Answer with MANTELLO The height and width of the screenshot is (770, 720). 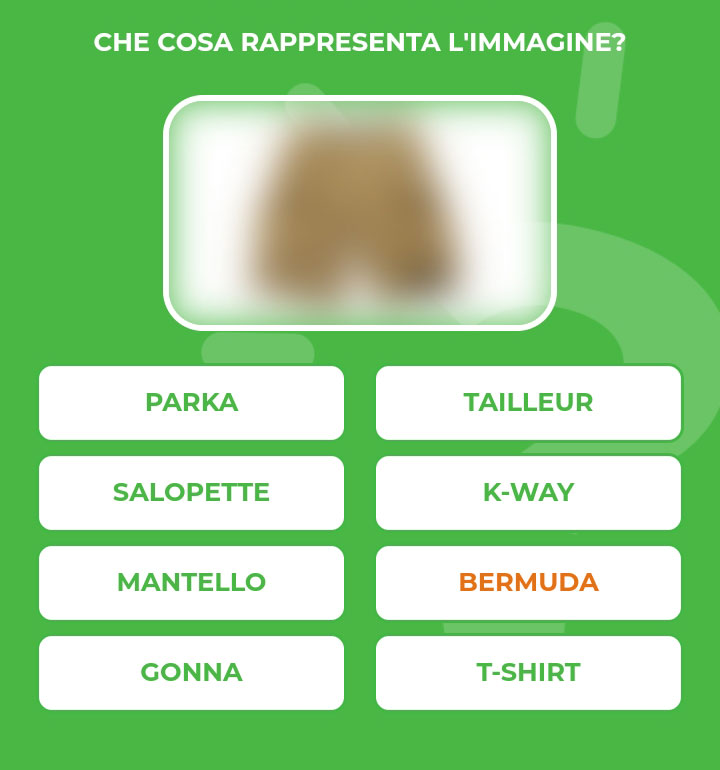pyautogui.click(x=191, y=582)
